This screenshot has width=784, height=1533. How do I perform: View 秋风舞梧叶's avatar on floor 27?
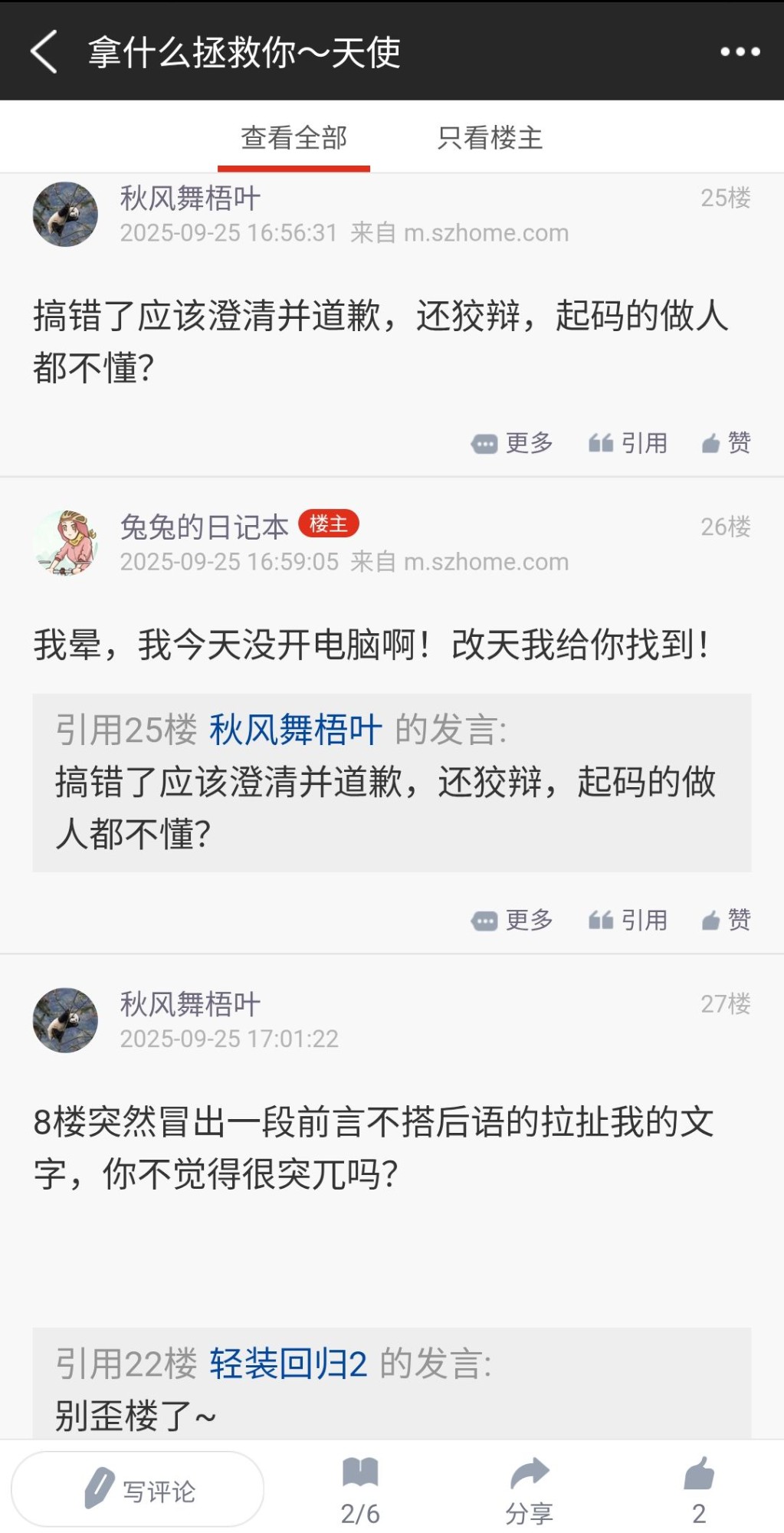click(x=65, y=1020)
